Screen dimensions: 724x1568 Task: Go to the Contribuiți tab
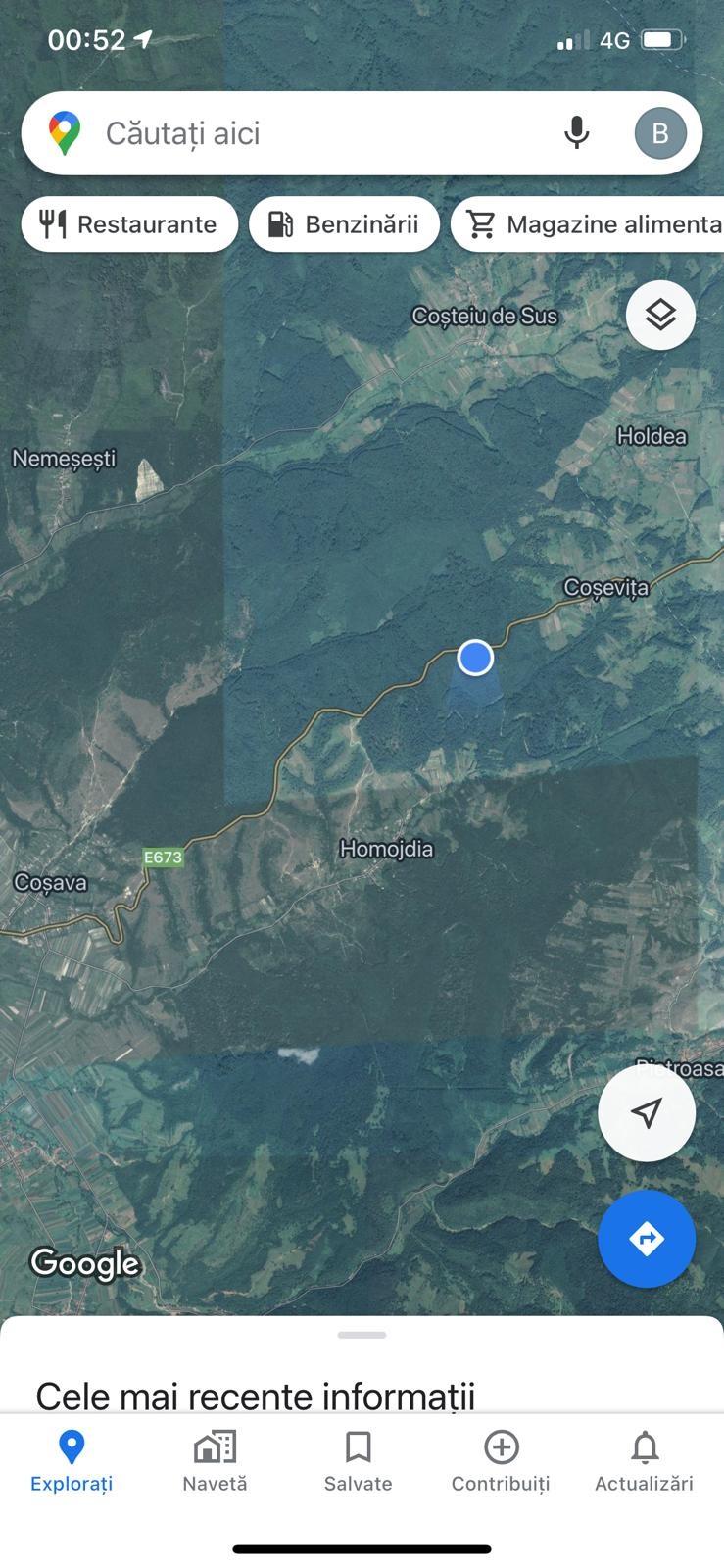(x=501, y=1460)
